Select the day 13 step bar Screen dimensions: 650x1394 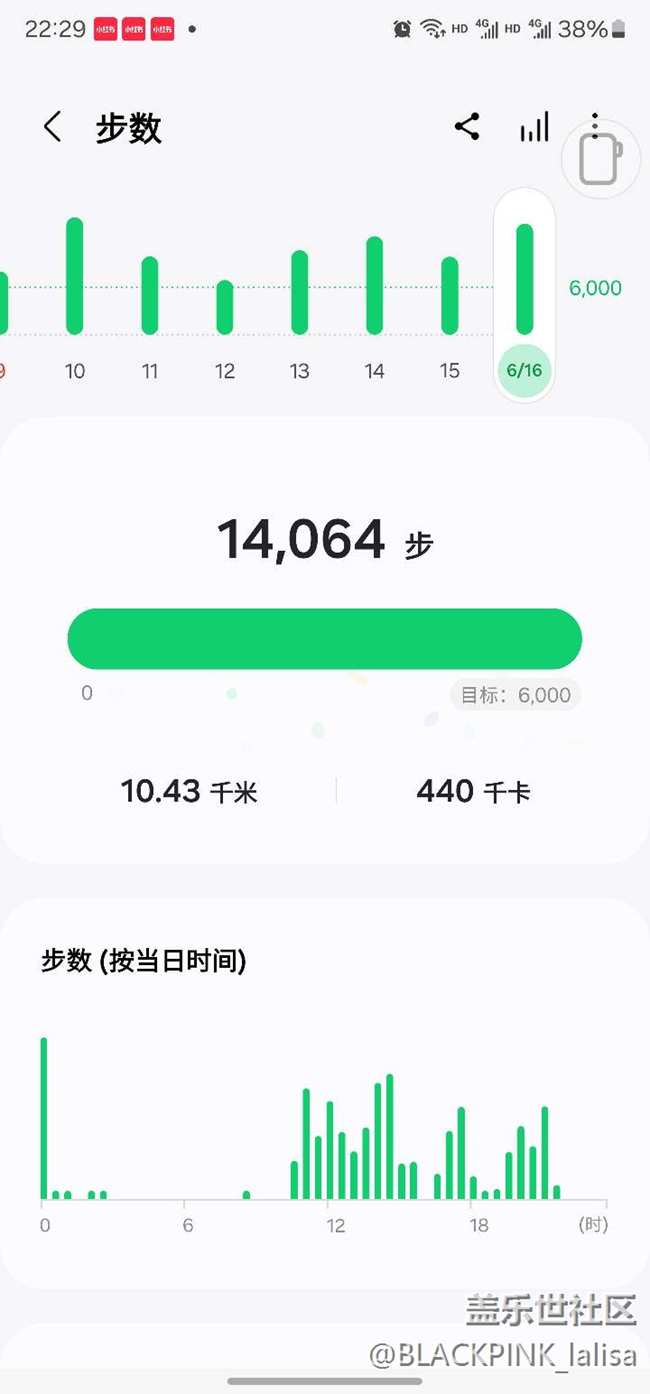300,292
